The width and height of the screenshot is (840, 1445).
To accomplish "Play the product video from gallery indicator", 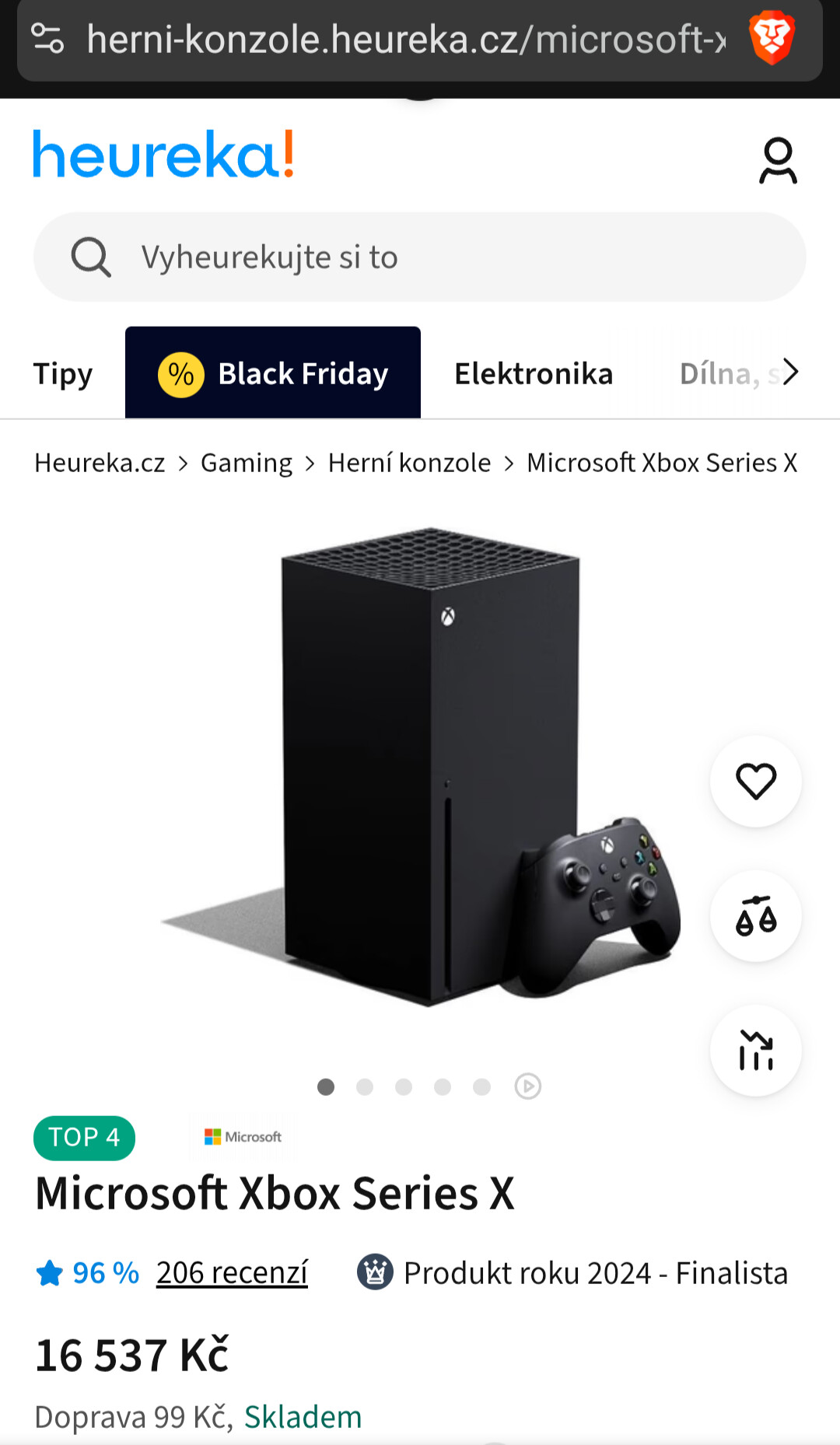I will coord(528,1086).
